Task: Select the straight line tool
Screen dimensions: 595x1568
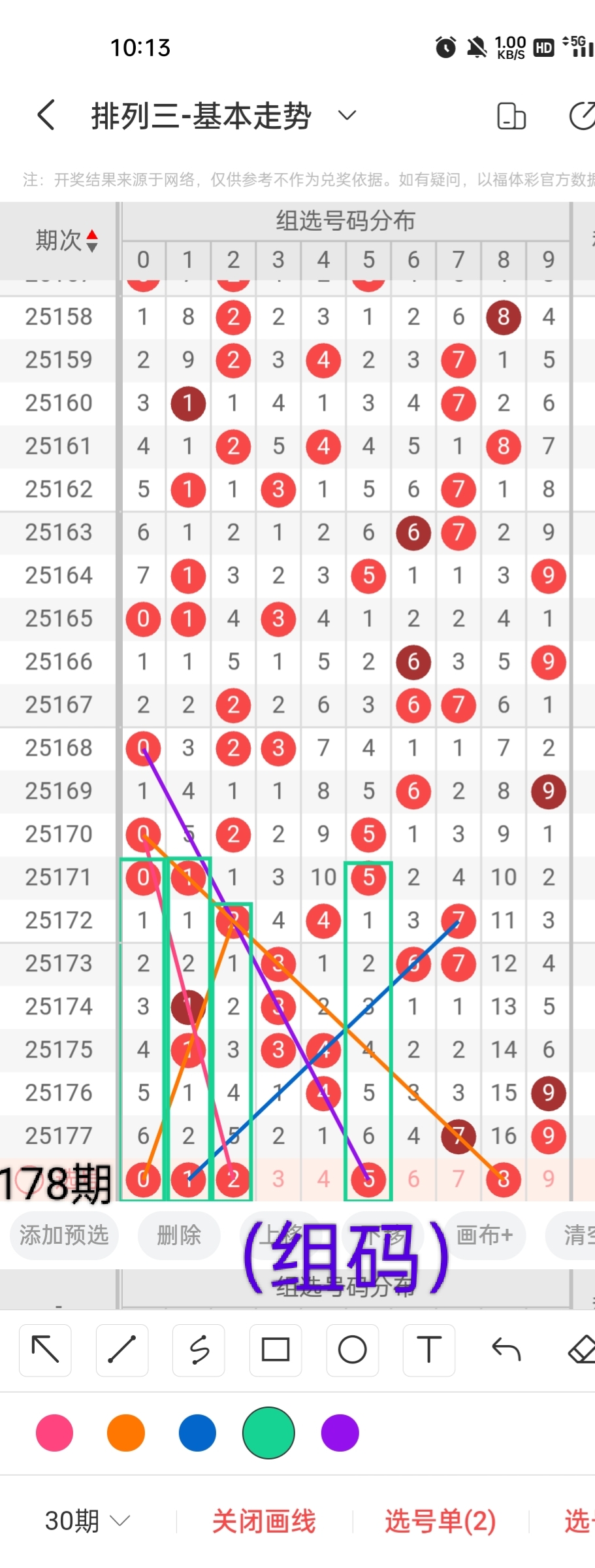Action: [122, 1350]
